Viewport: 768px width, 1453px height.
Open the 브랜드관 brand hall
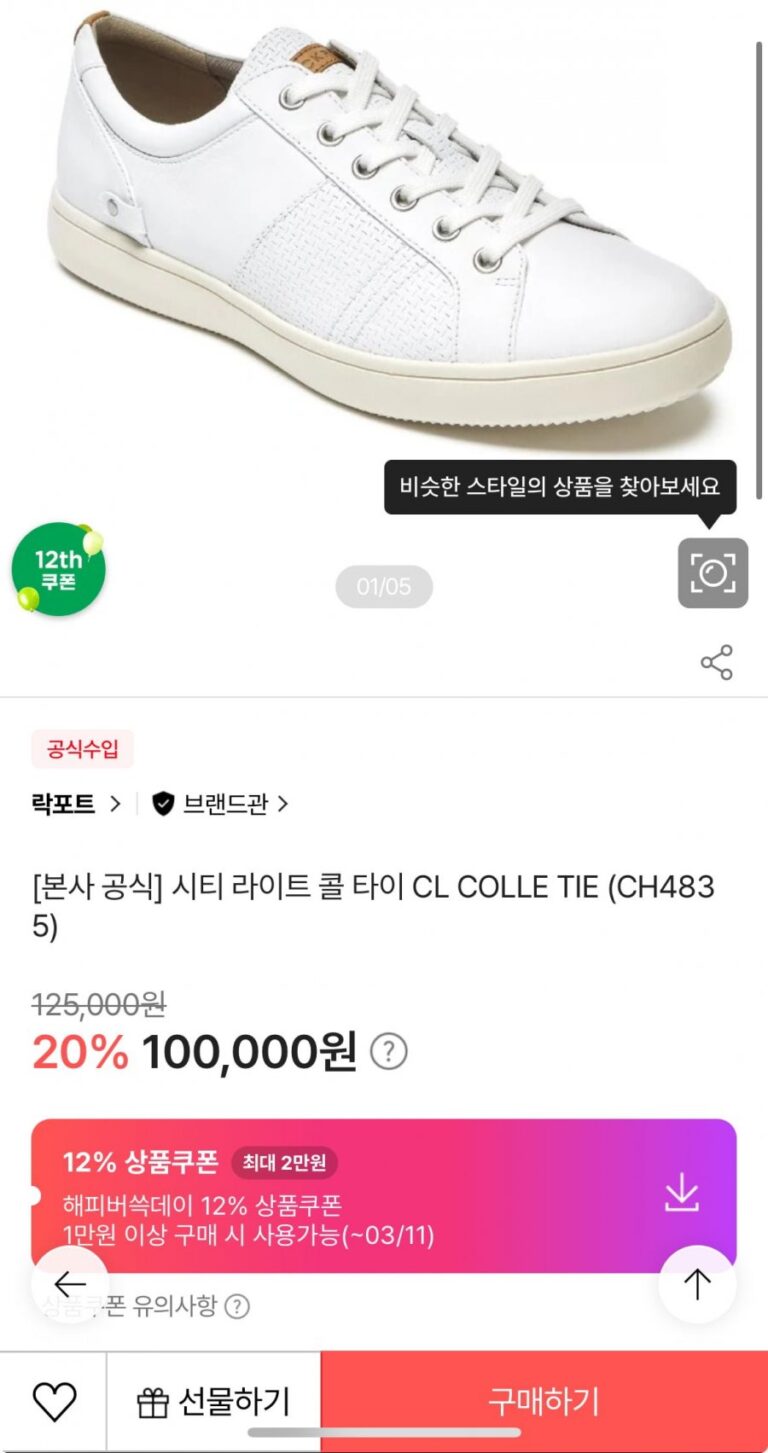coord(220,803)
